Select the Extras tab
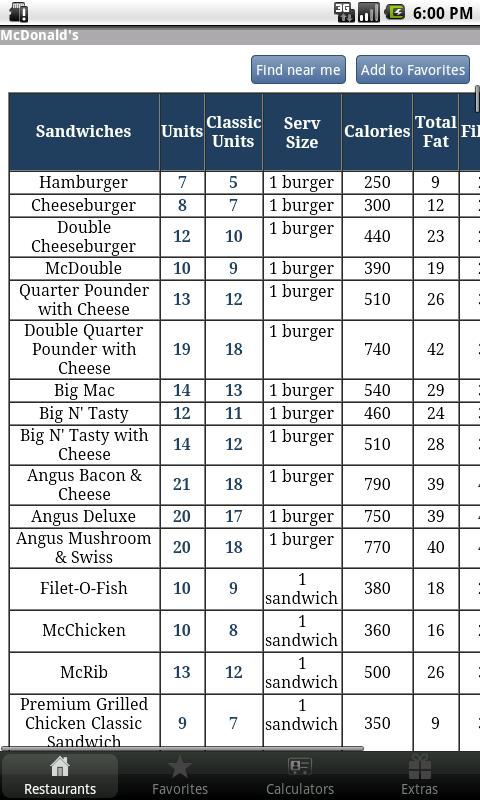 pyautogui.click(x=419, y=776)
